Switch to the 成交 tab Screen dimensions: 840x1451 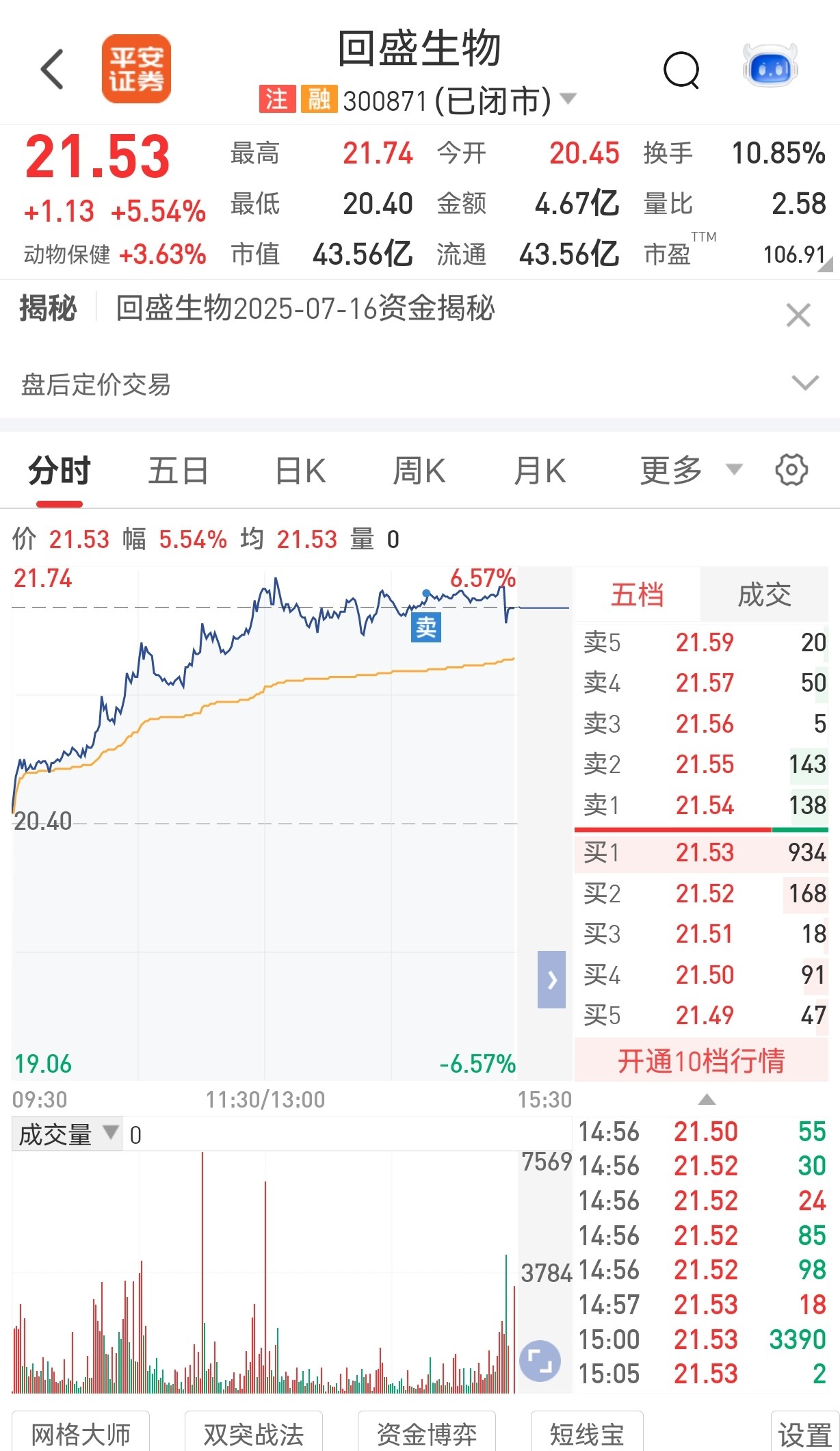(x=764, y=594)
